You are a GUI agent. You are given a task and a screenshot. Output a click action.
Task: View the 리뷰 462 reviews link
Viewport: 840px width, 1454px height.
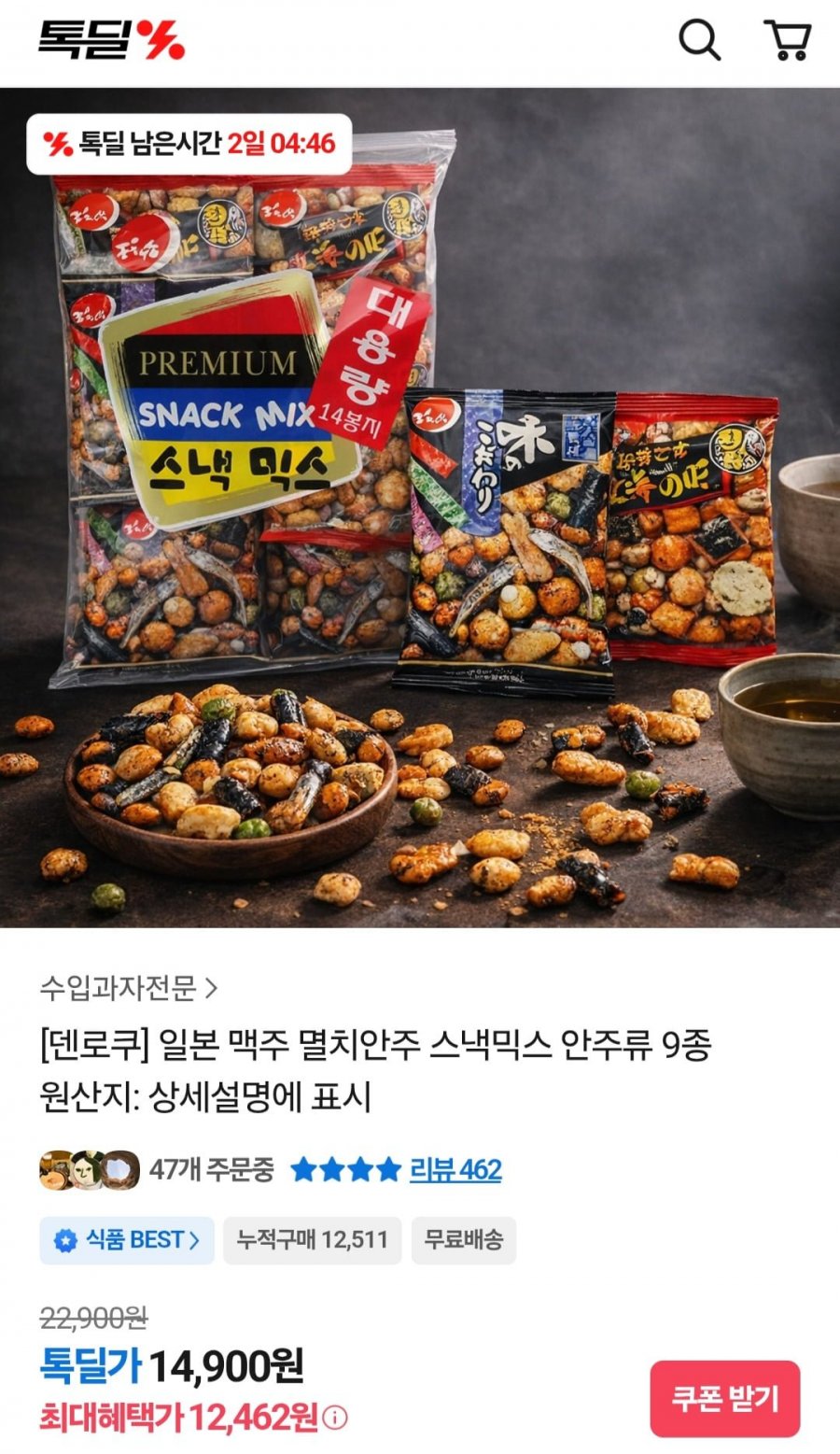point(455,1169)
